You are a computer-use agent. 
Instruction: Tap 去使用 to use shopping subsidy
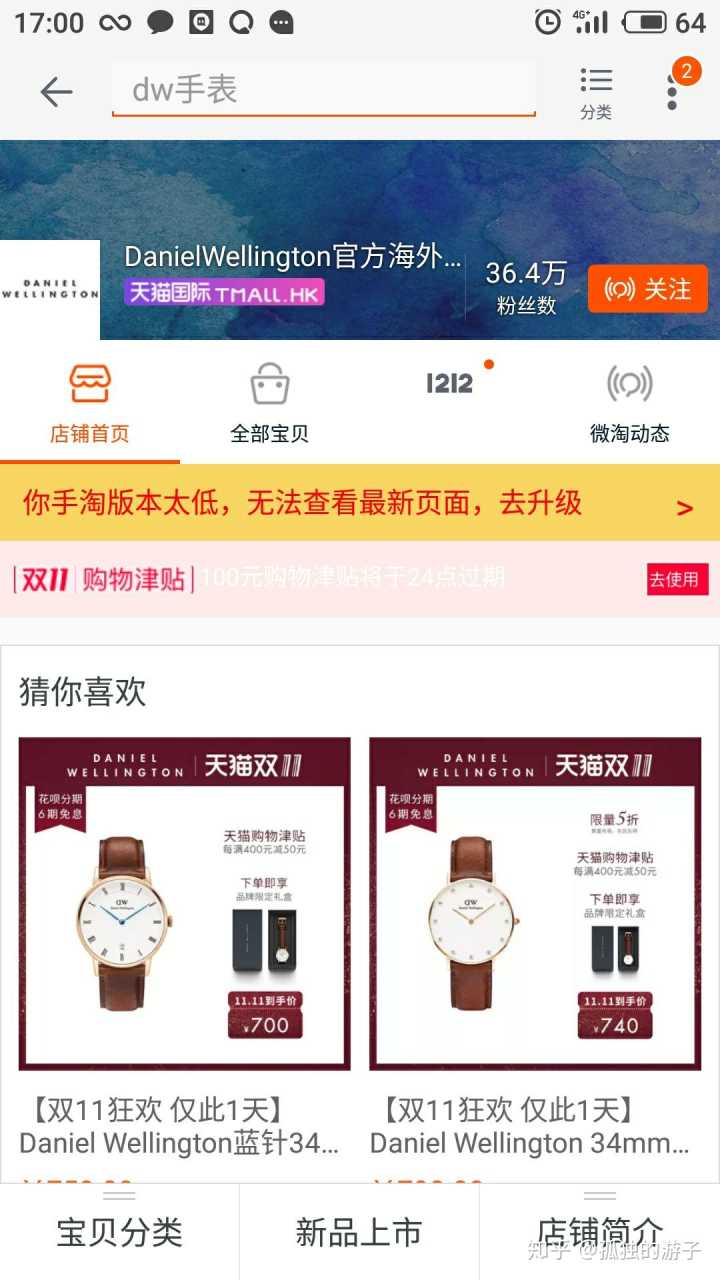tap(677, 579)
